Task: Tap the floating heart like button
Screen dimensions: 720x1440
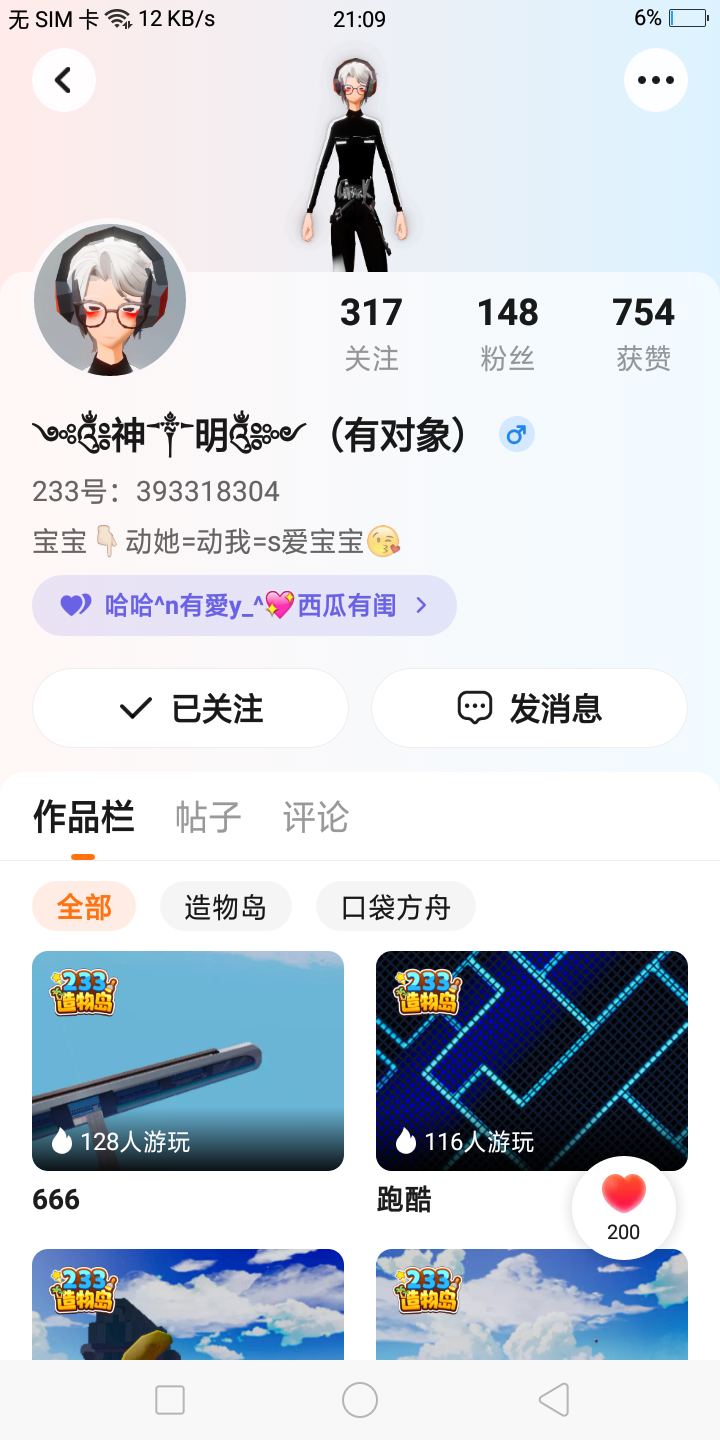Action: [624, 1208]
